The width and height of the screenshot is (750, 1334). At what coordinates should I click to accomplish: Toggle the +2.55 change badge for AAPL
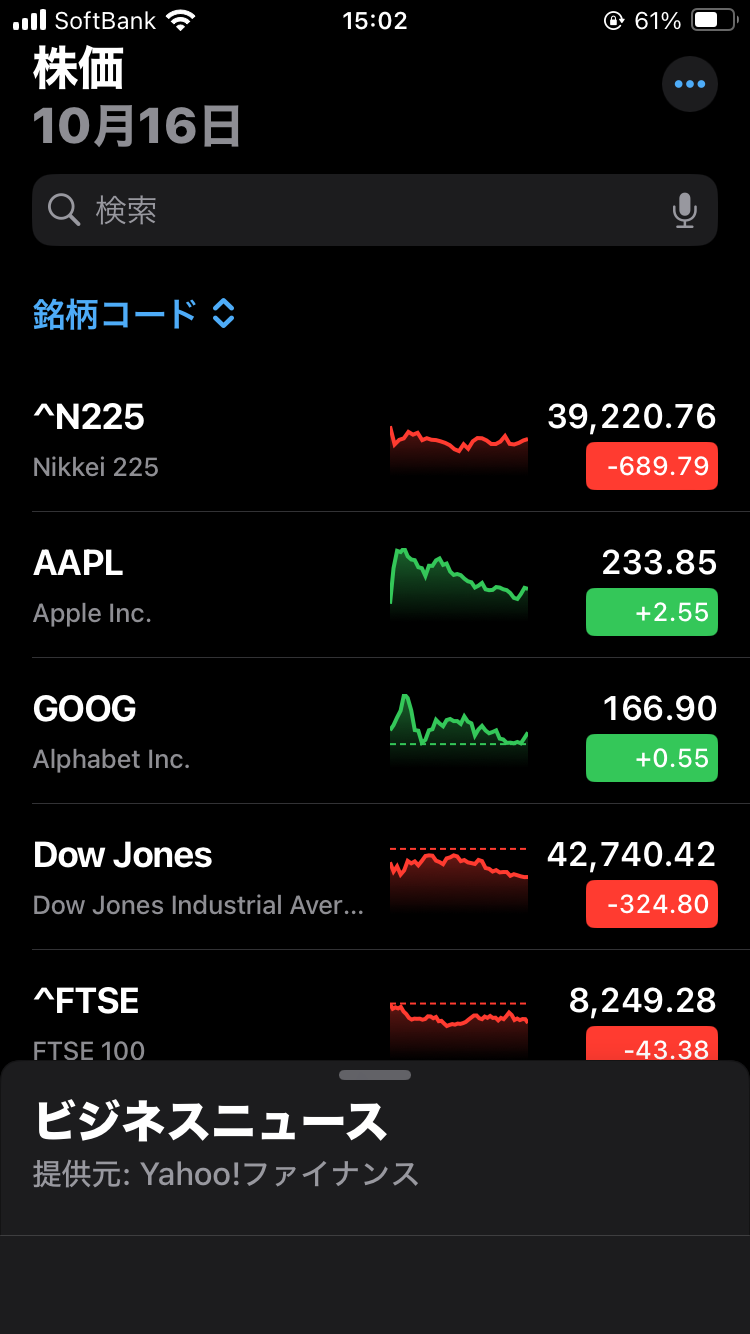[x=651, y=612]
